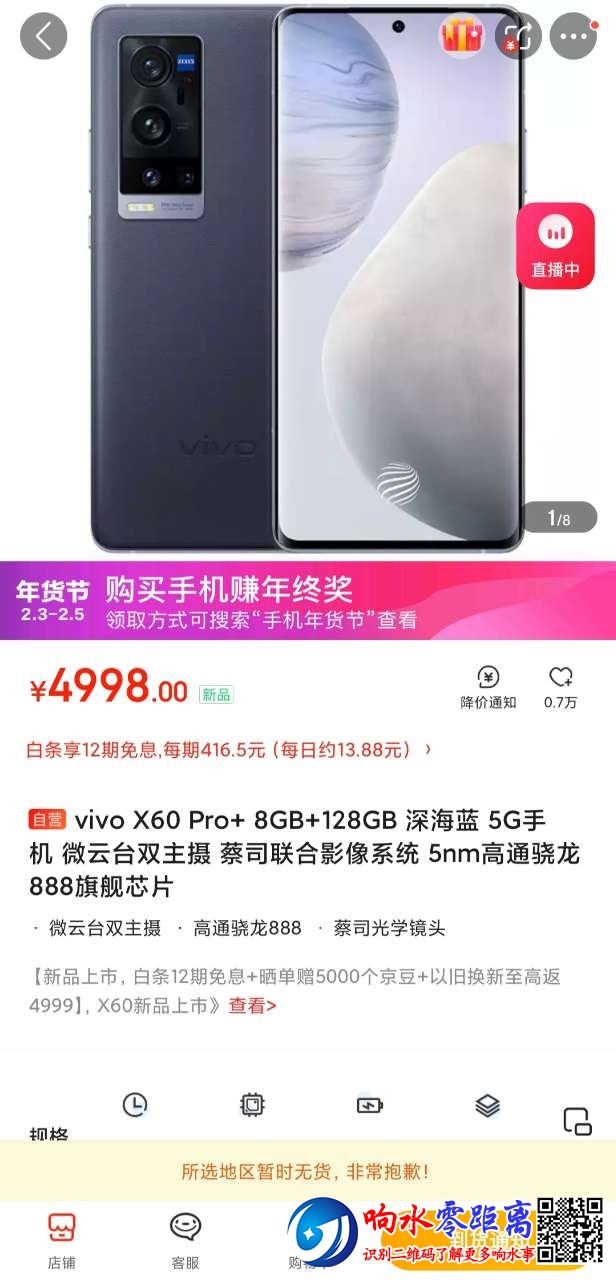
Task: Open the 年货节 promotion banner
Action: tap(308, 601)
